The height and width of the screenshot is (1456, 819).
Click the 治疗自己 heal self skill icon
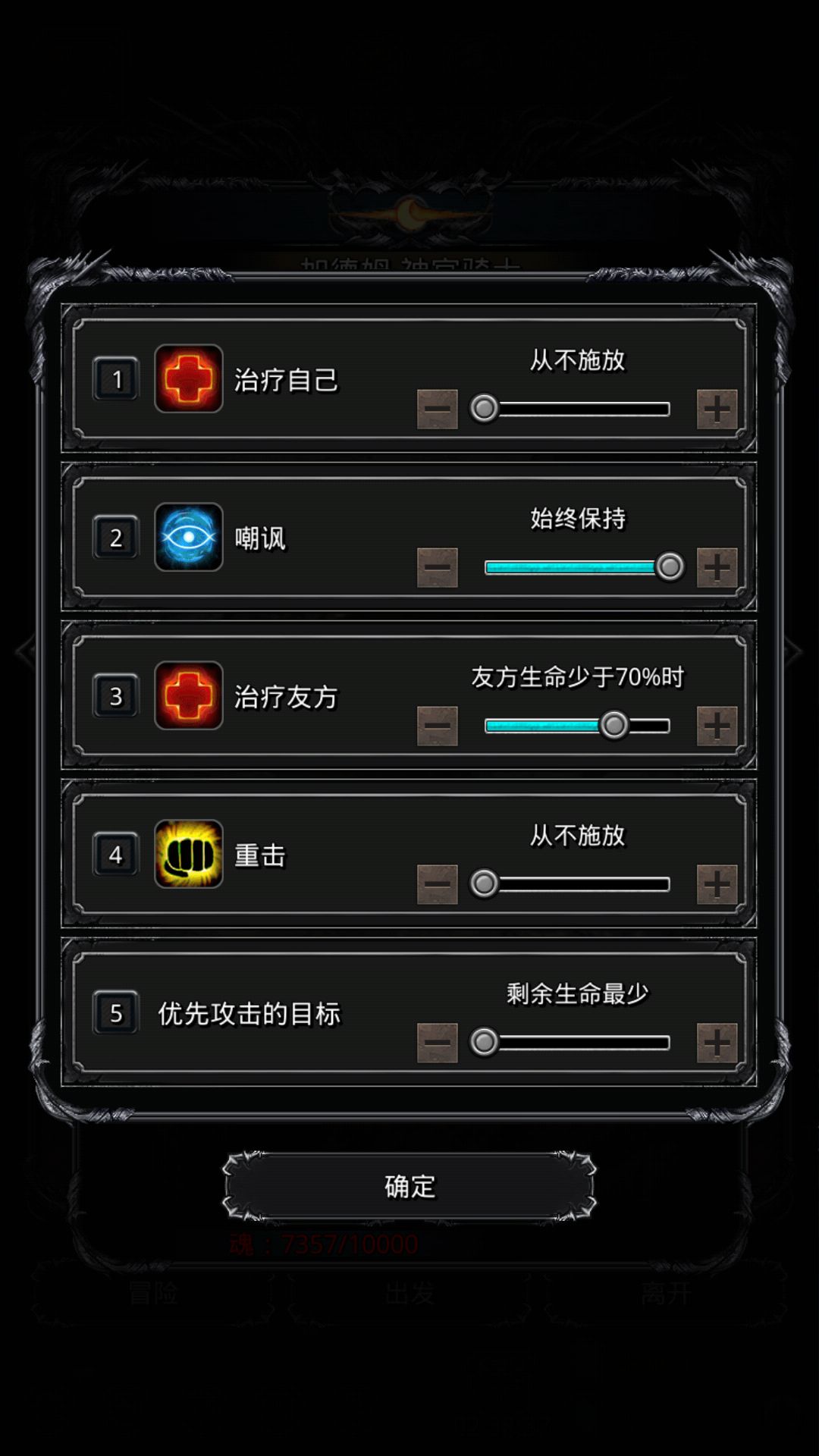click(187, 377)
